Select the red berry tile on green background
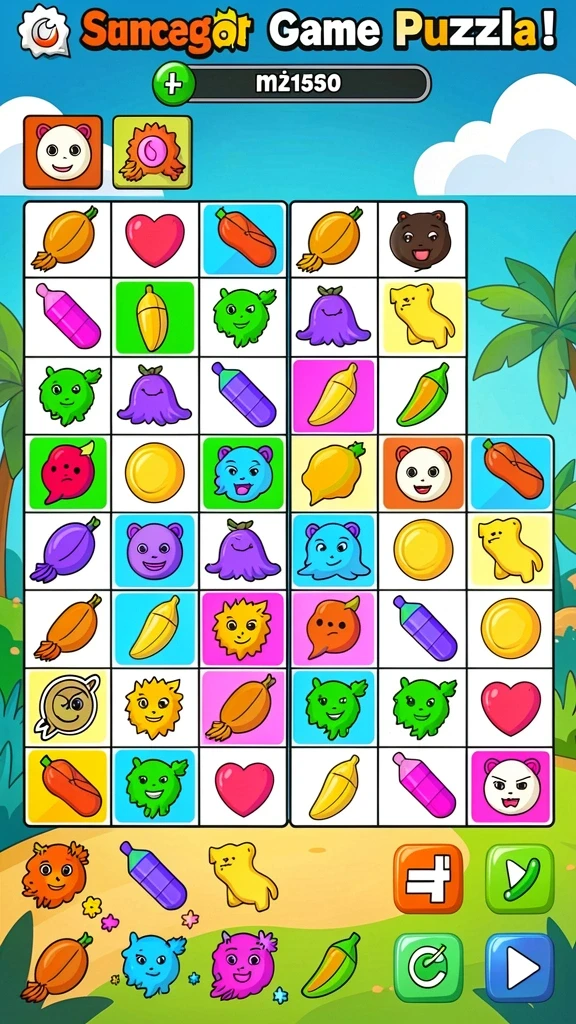This screenshot has width=576, height=1024. [x=67, y=473]
